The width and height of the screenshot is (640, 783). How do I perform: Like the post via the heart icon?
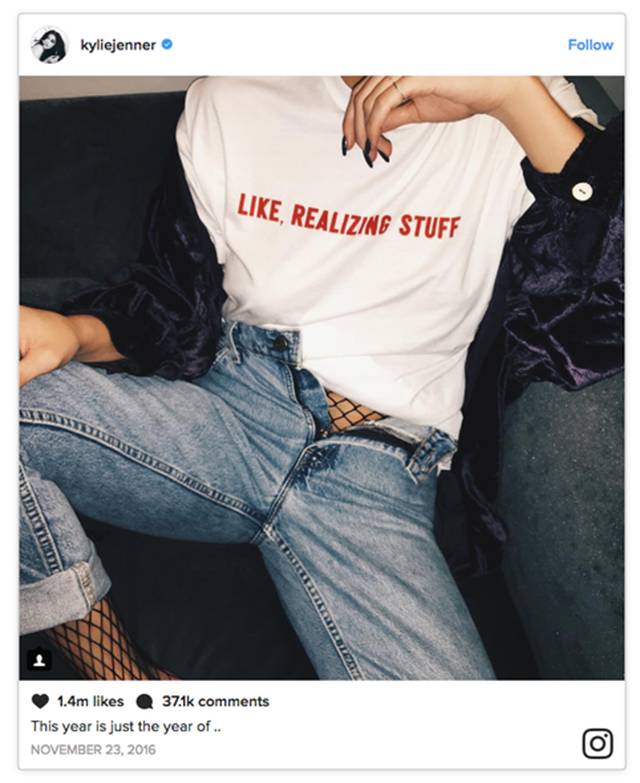(x=40, y=701)
